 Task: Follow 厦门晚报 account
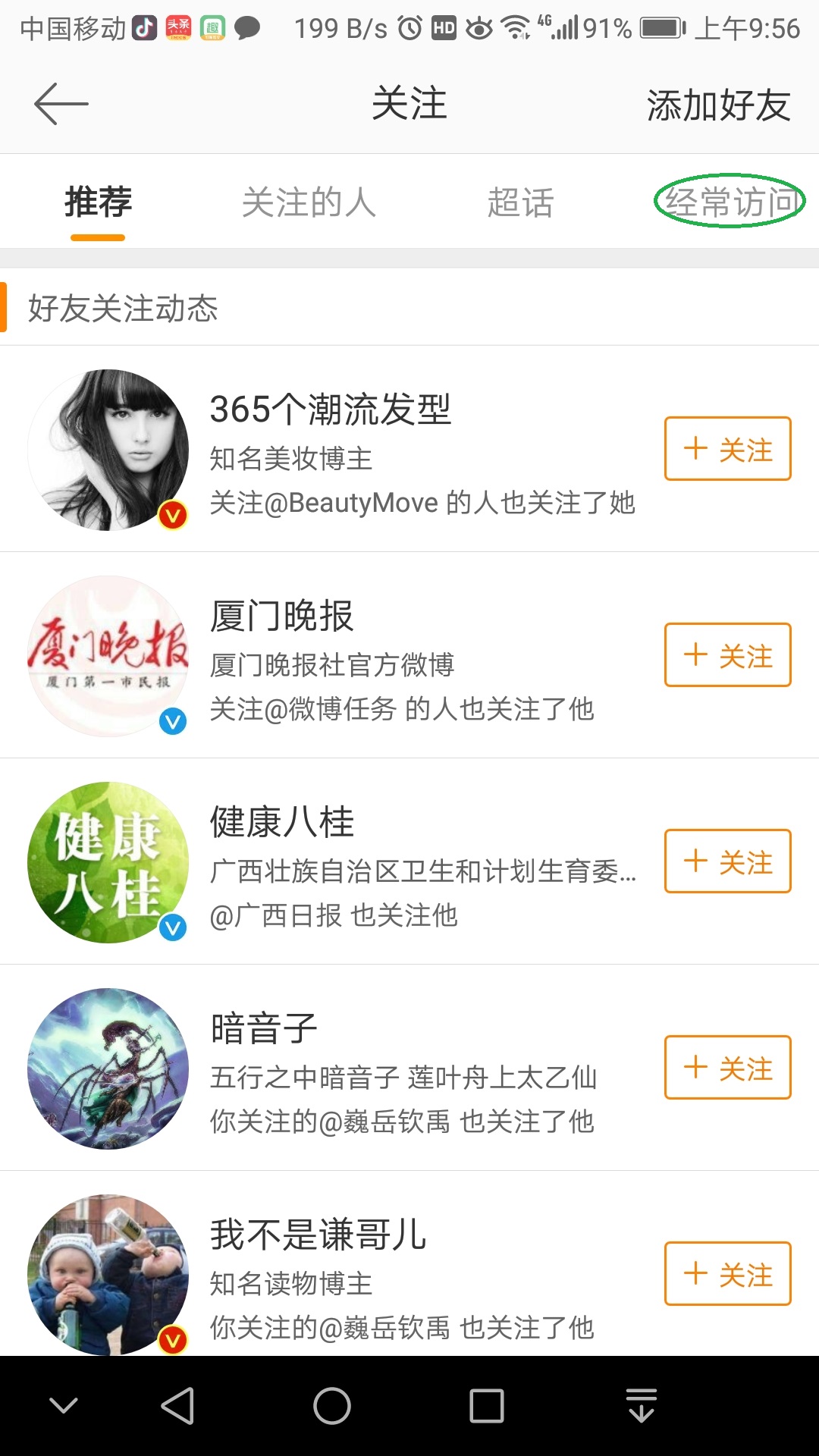coord(727,654)
